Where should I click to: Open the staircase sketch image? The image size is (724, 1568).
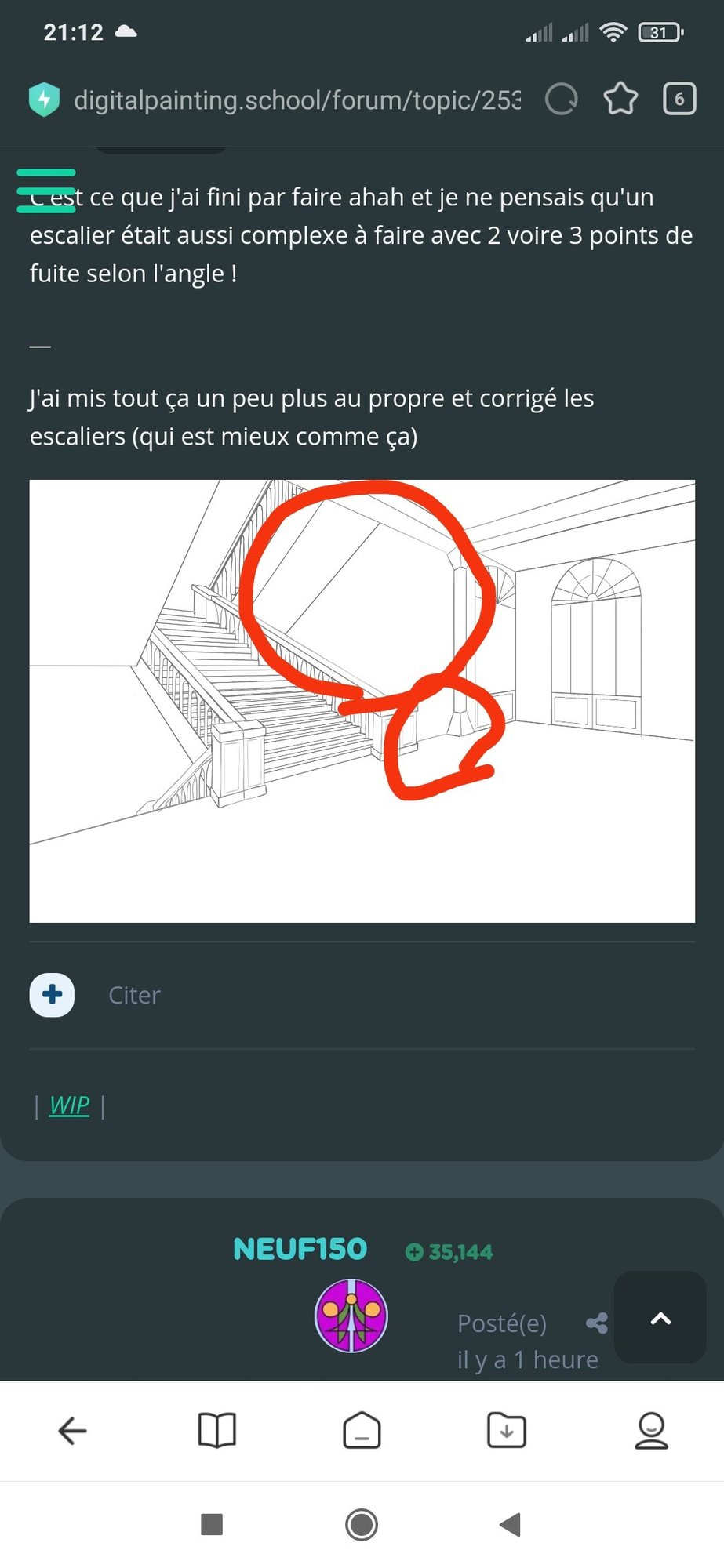pos(362,700)
